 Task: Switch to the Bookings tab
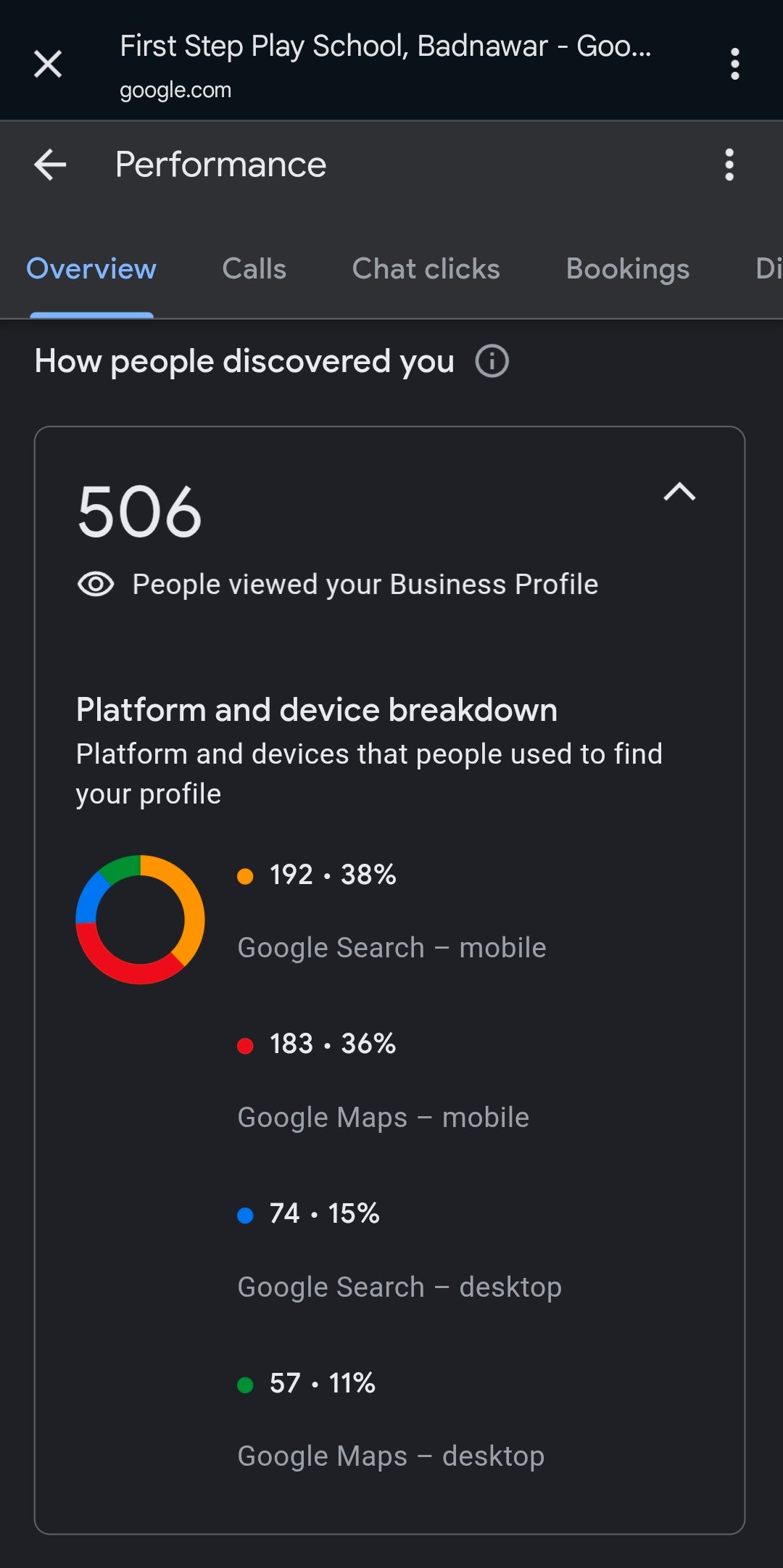point(627,268)
